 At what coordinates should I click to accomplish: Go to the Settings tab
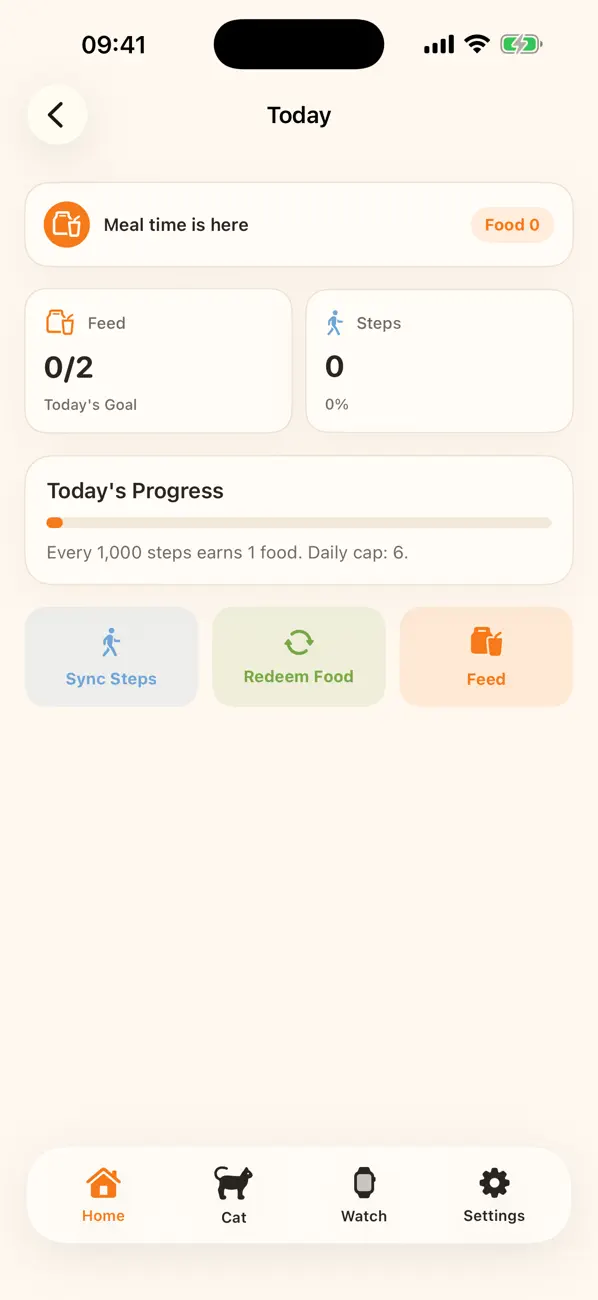click(494, 1195)
